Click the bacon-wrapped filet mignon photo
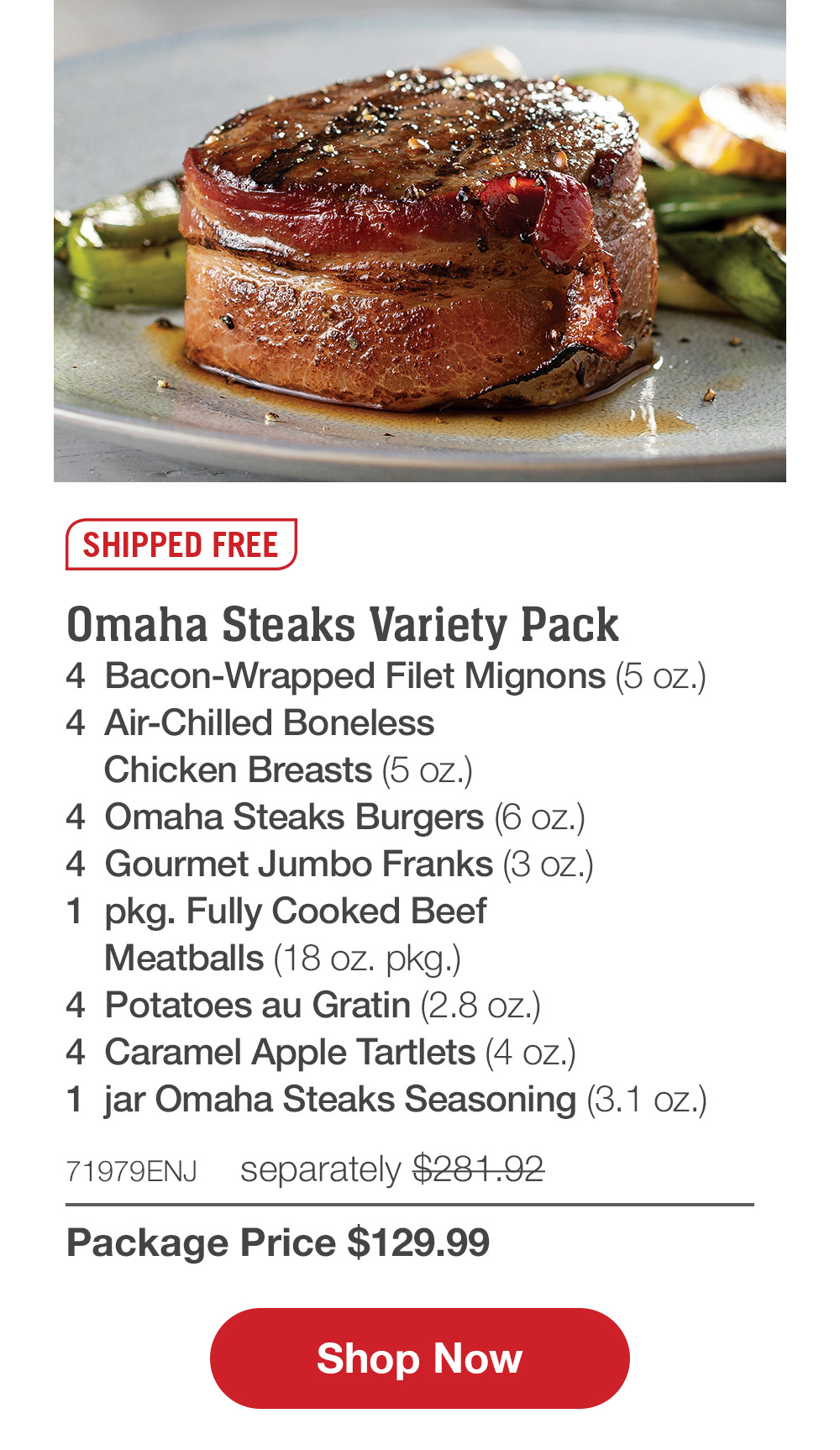Screen dimensions: 840x1450 [x=403, y=244]
